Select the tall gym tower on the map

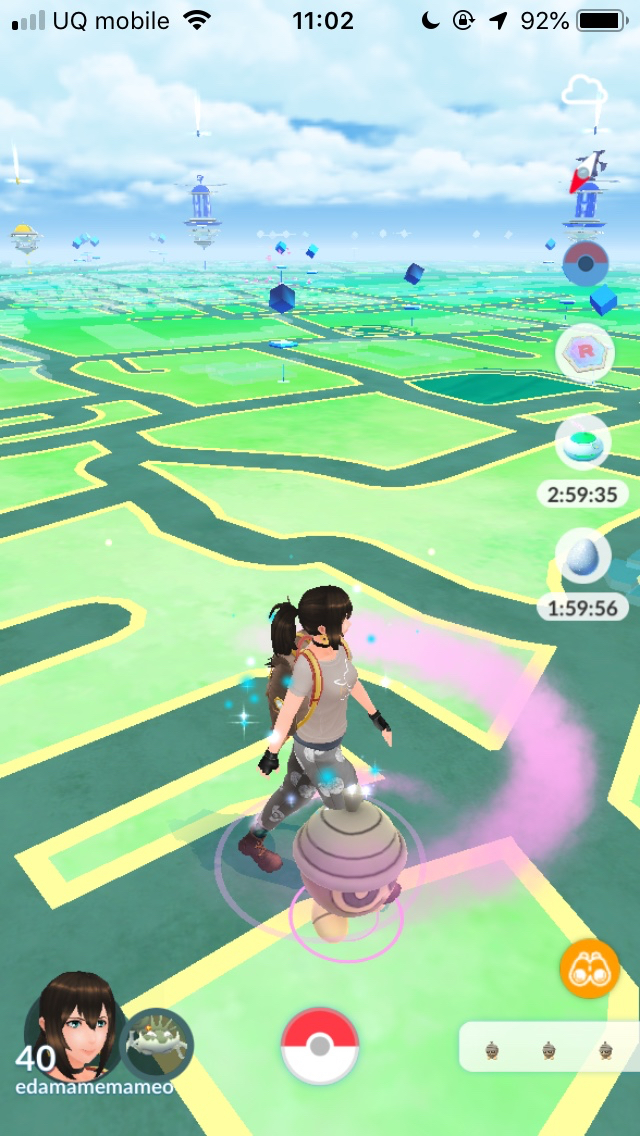click(201, 212)
